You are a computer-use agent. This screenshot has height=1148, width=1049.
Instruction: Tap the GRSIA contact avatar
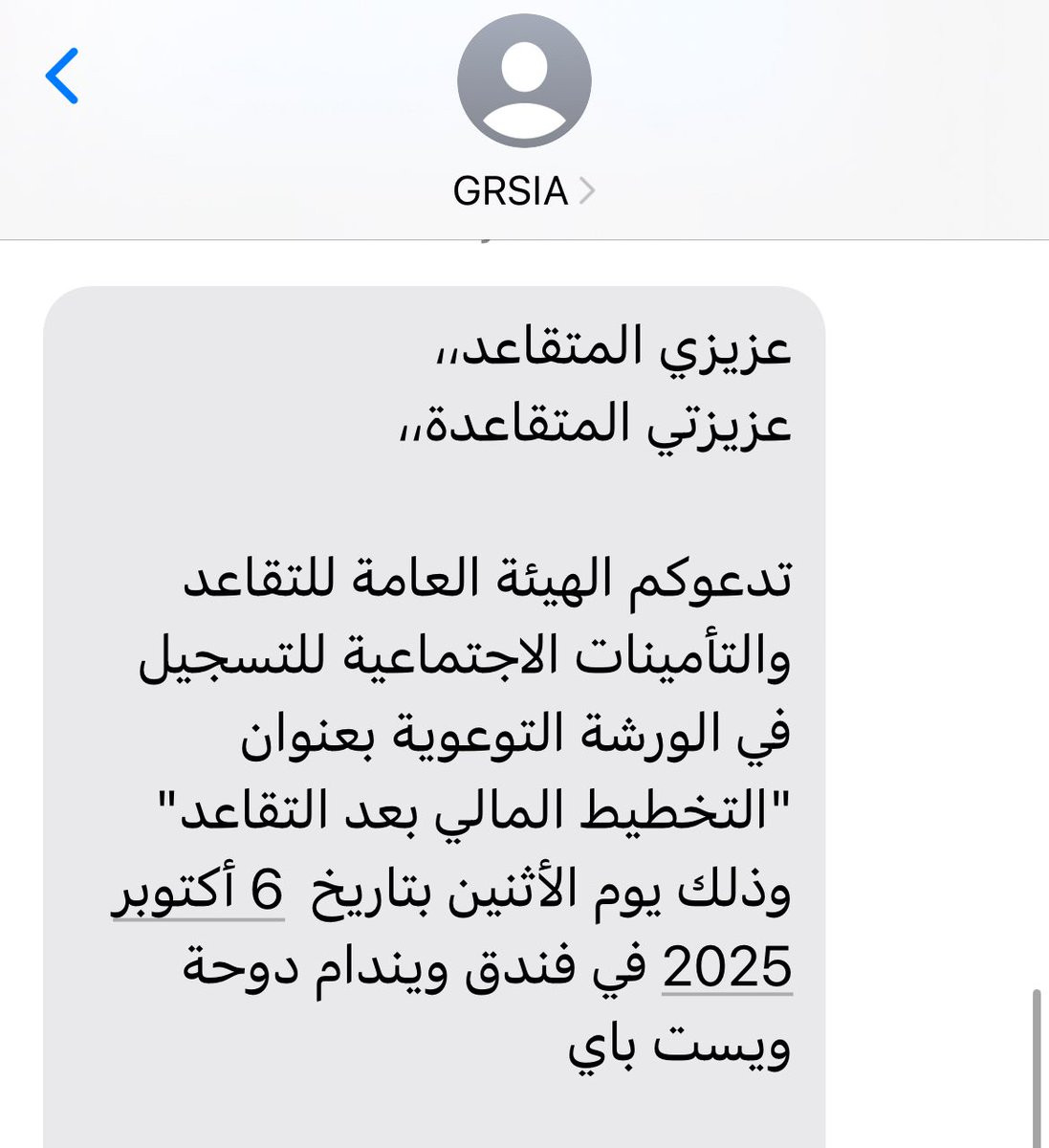(524, 81)
